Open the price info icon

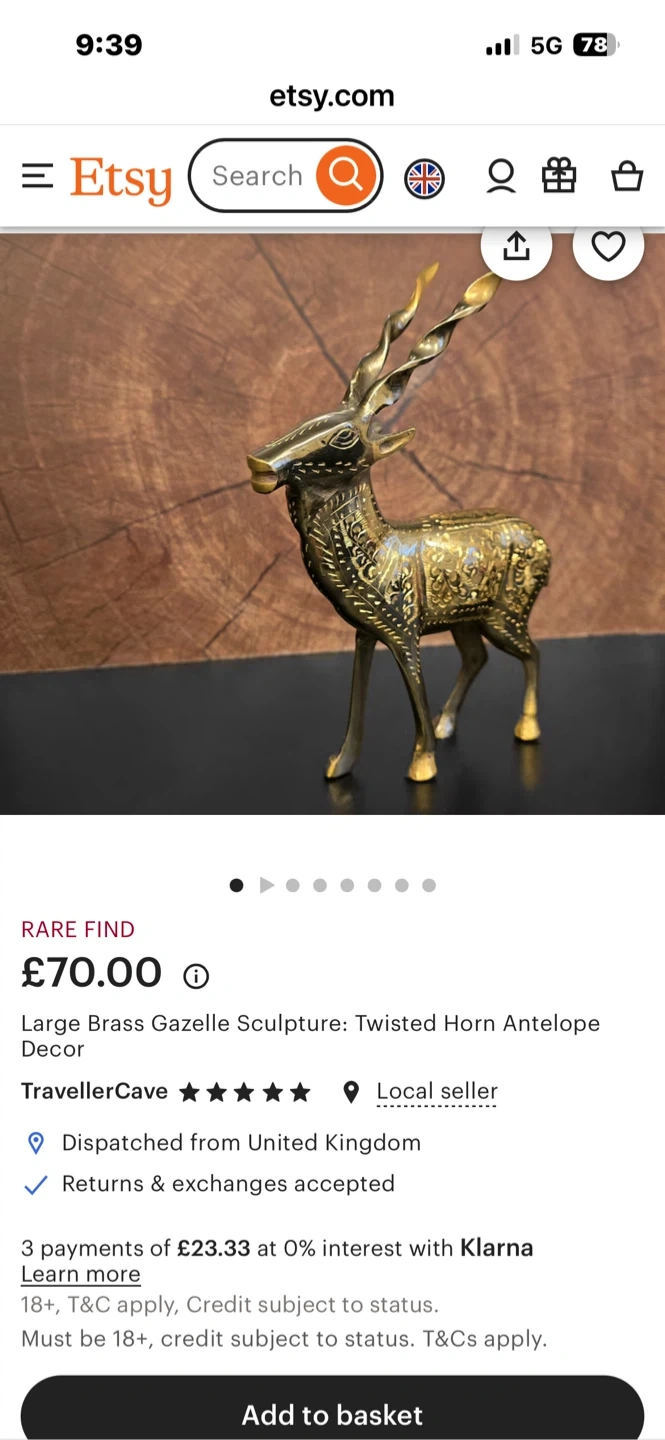click(x=196, y=976)
